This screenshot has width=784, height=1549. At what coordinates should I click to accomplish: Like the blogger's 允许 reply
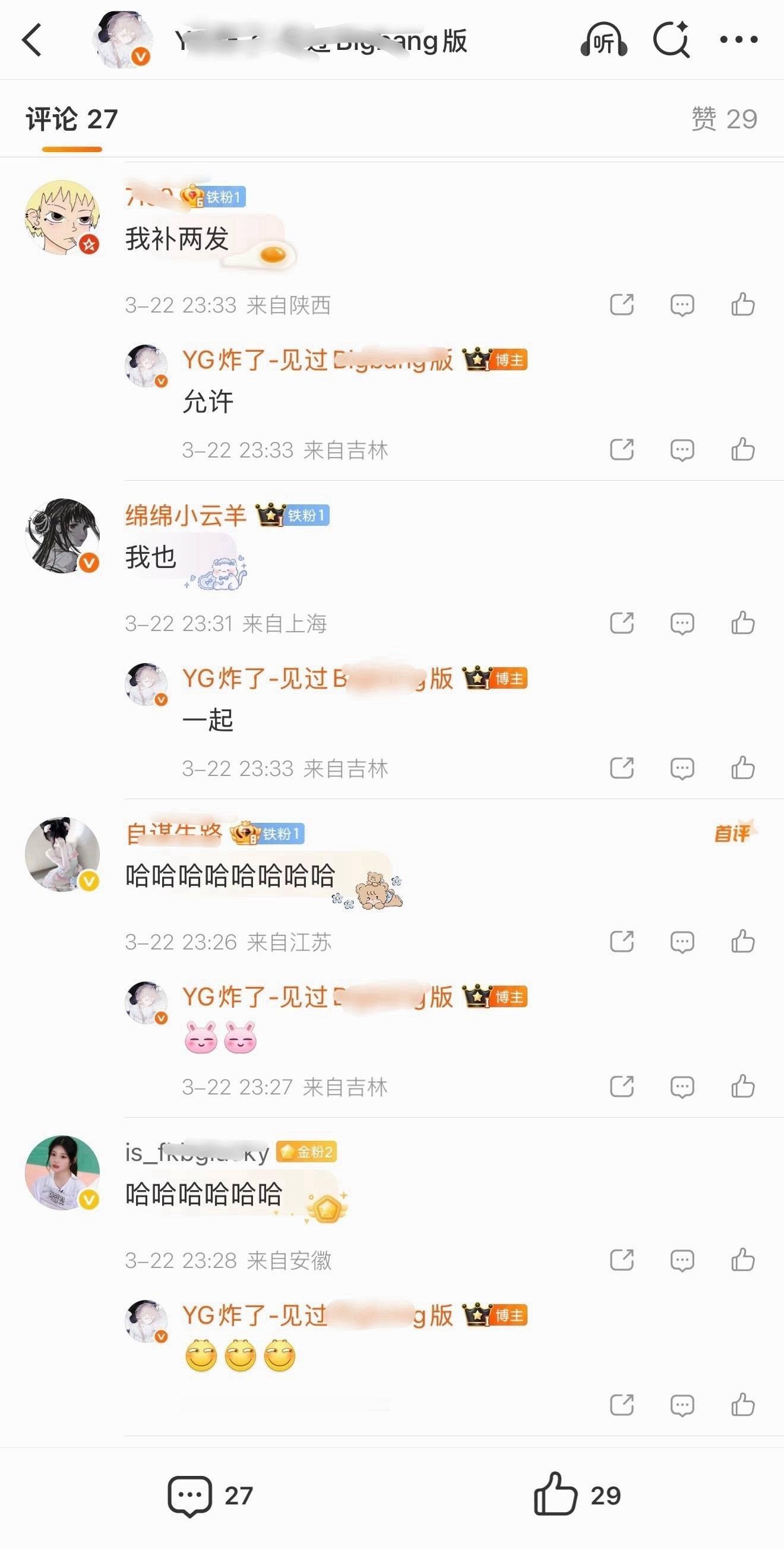742,449
